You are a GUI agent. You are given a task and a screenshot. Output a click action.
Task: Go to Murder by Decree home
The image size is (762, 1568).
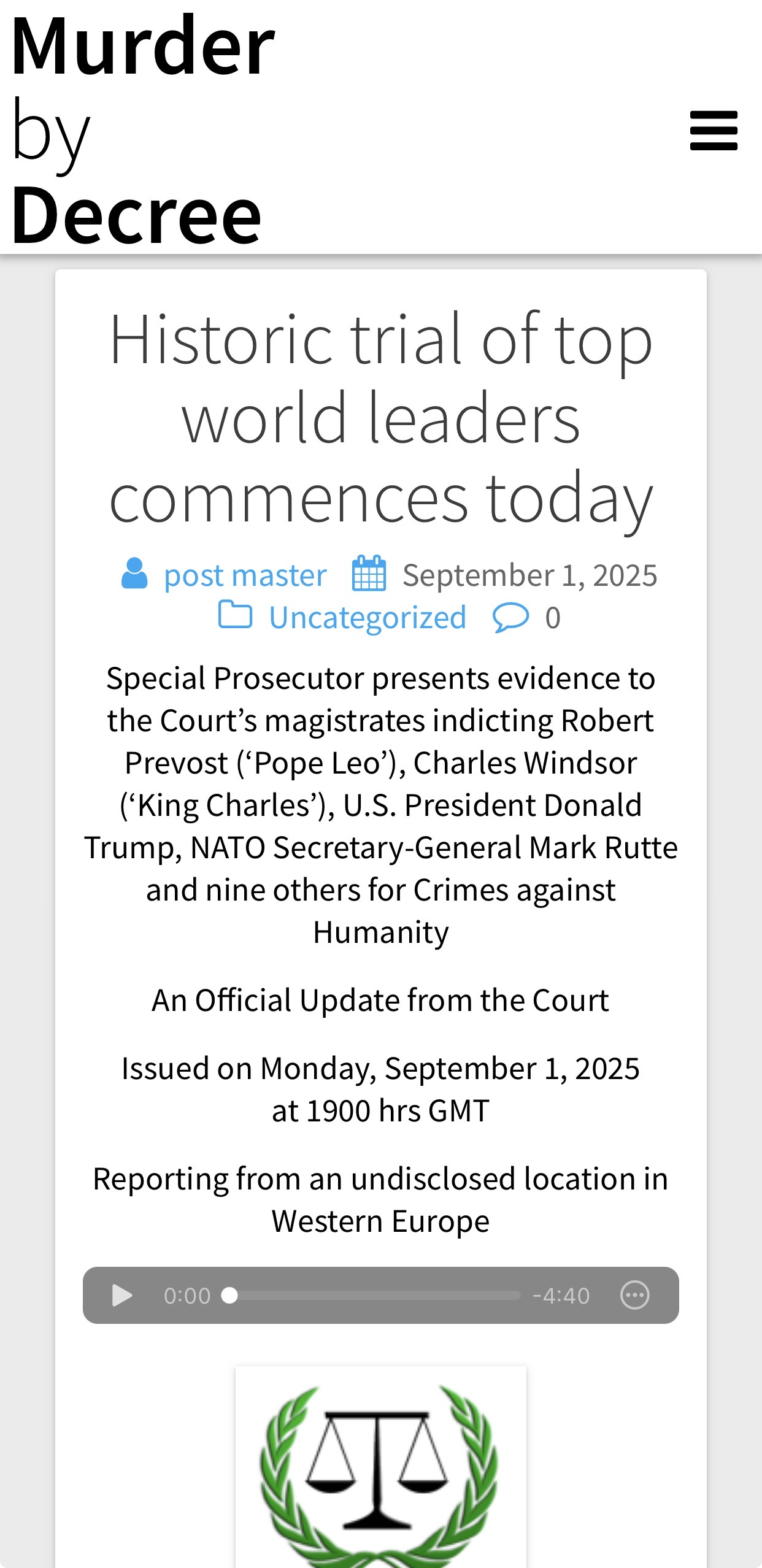point(142,129)
